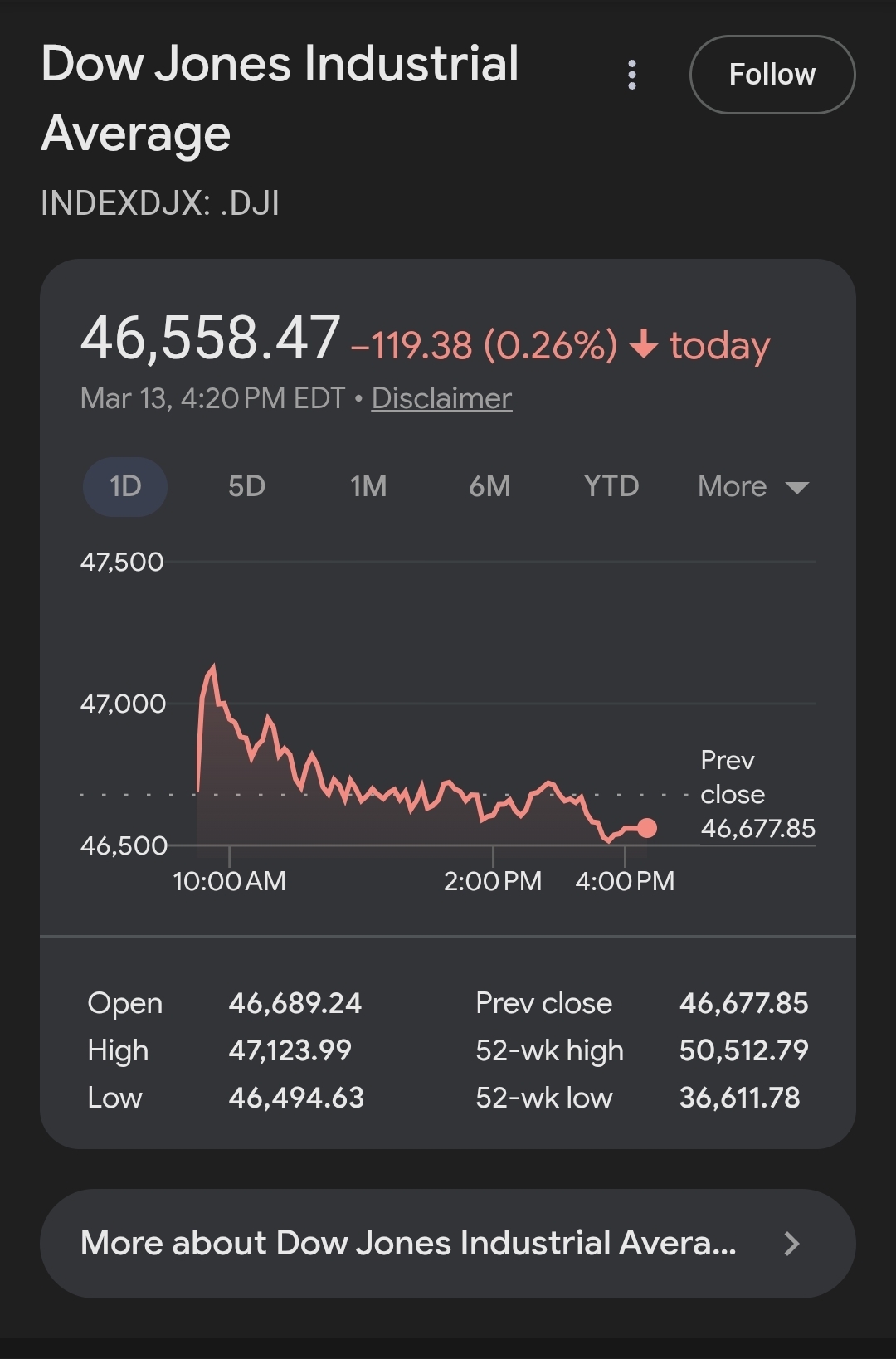Open the Disclaimer link

click(442, 397)
